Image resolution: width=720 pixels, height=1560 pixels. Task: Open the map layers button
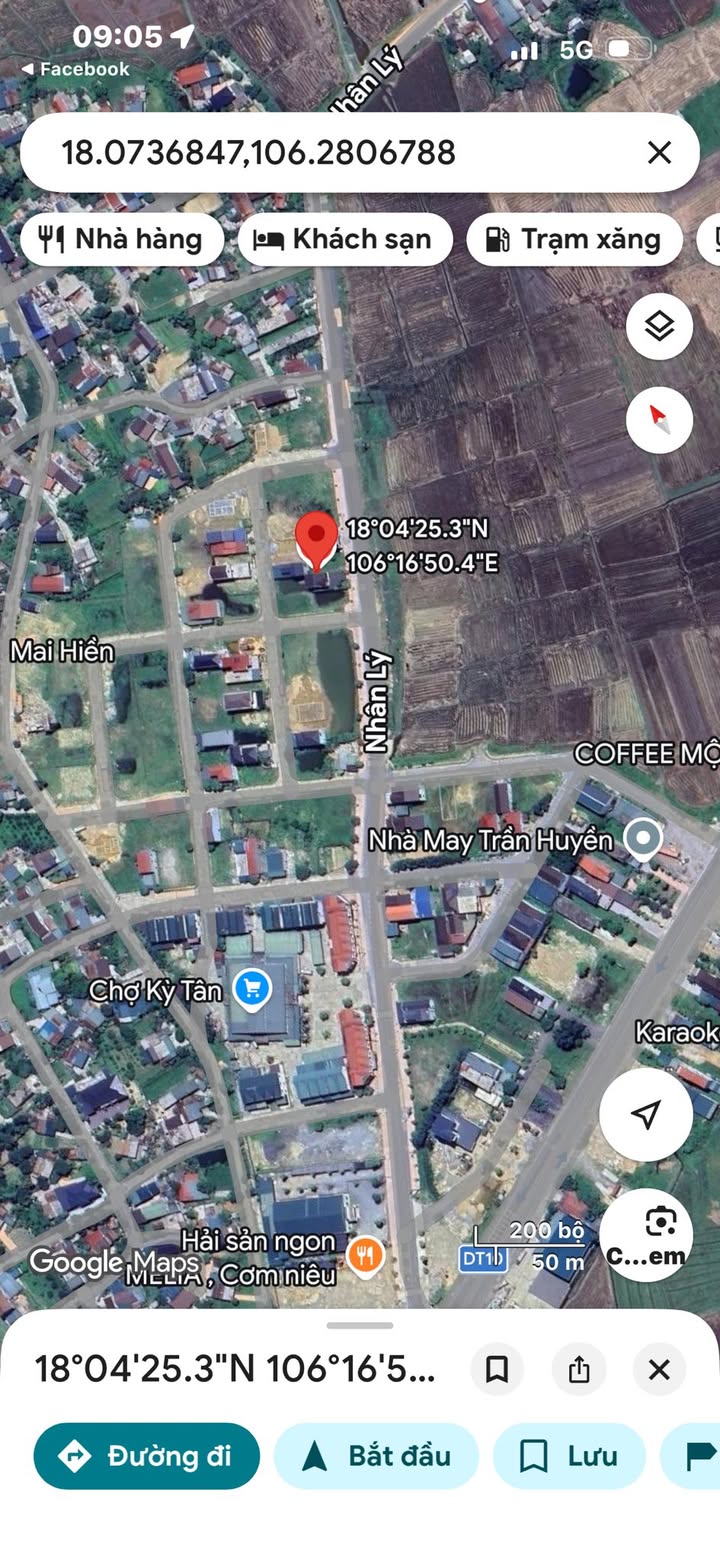point(659,325)
